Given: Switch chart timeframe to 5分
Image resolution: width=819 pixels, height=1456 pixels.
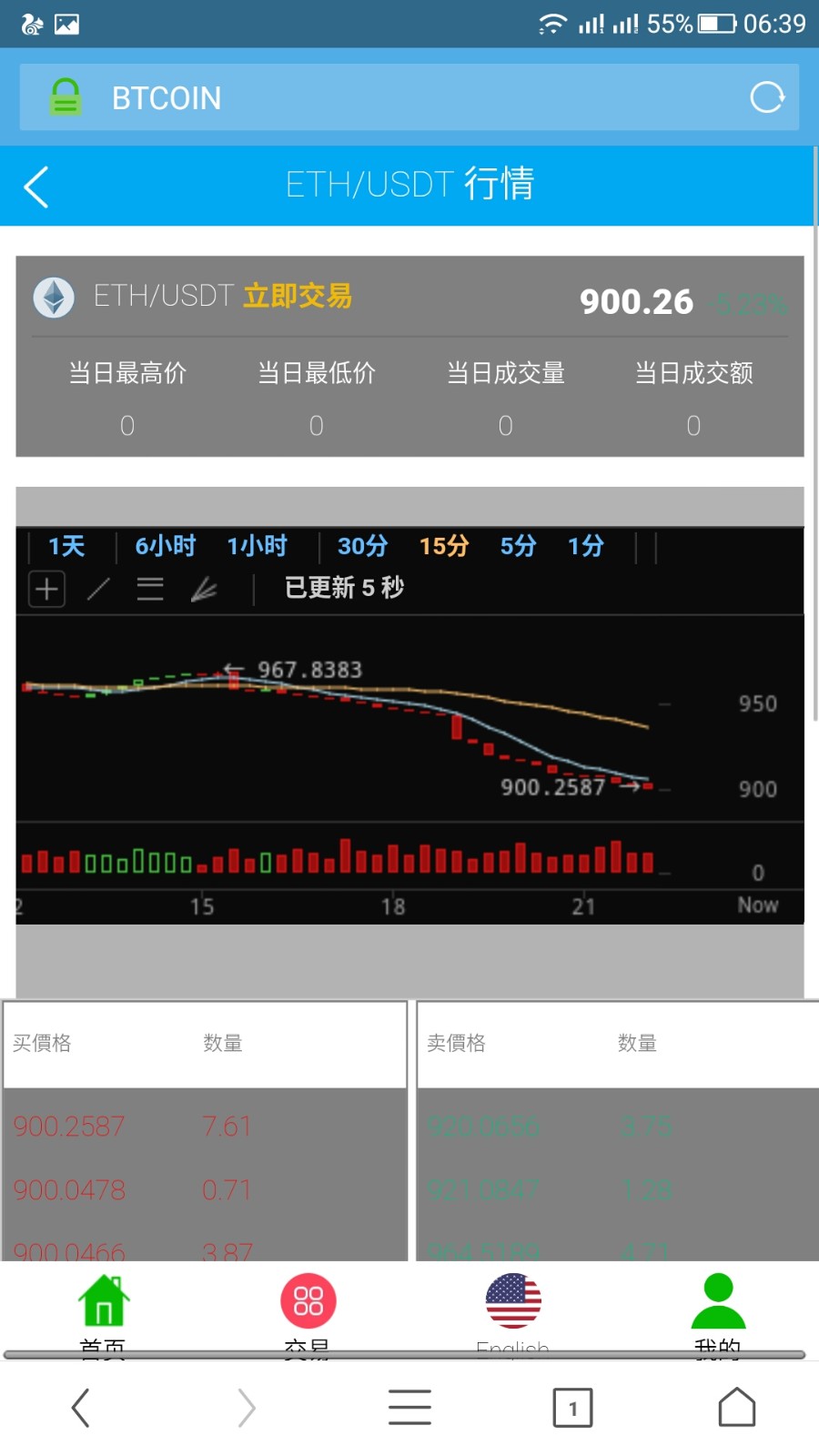Looking at the screenshot, I should coord(516,546).
